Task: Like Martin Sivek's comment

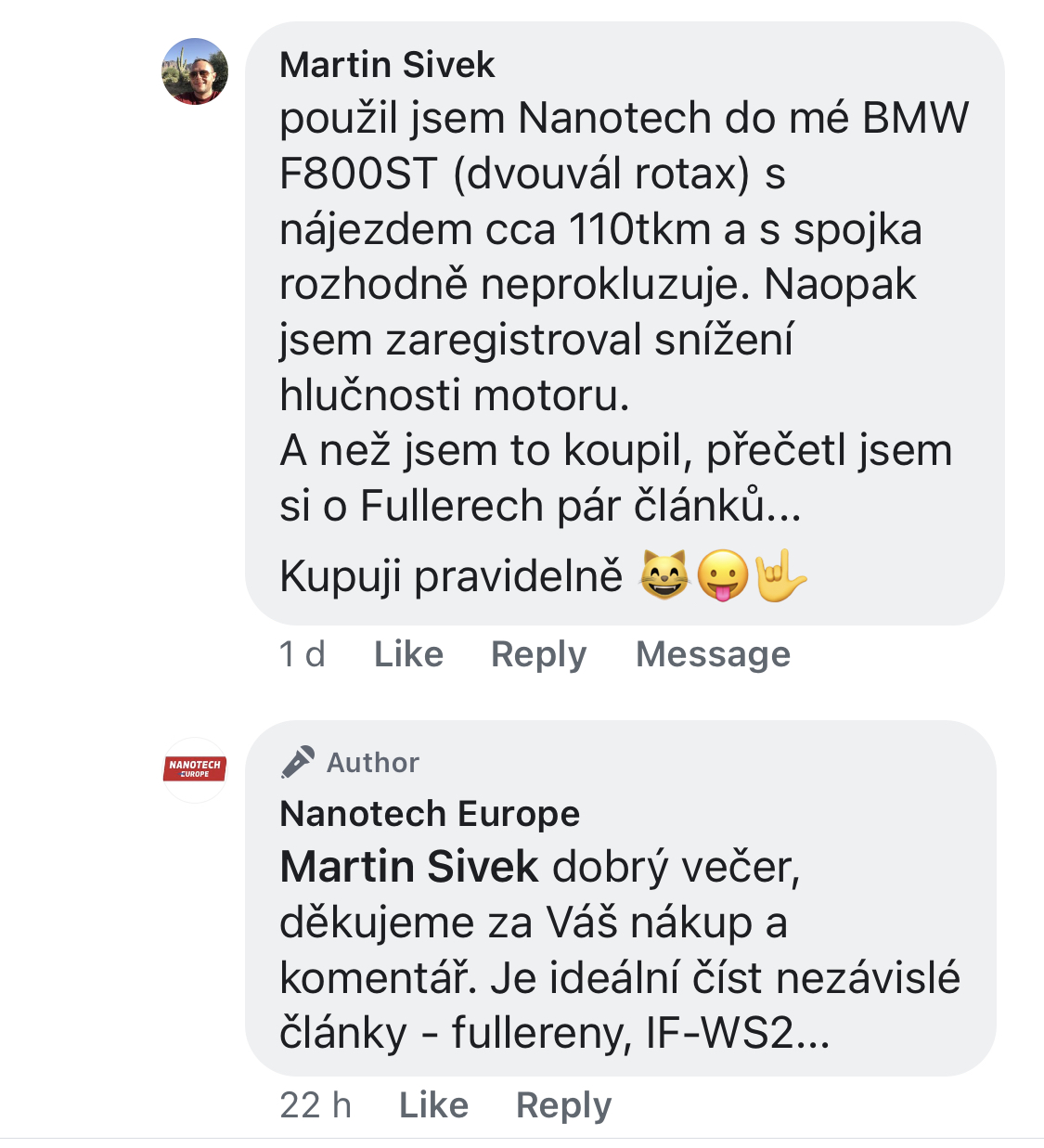Action: 408,654
